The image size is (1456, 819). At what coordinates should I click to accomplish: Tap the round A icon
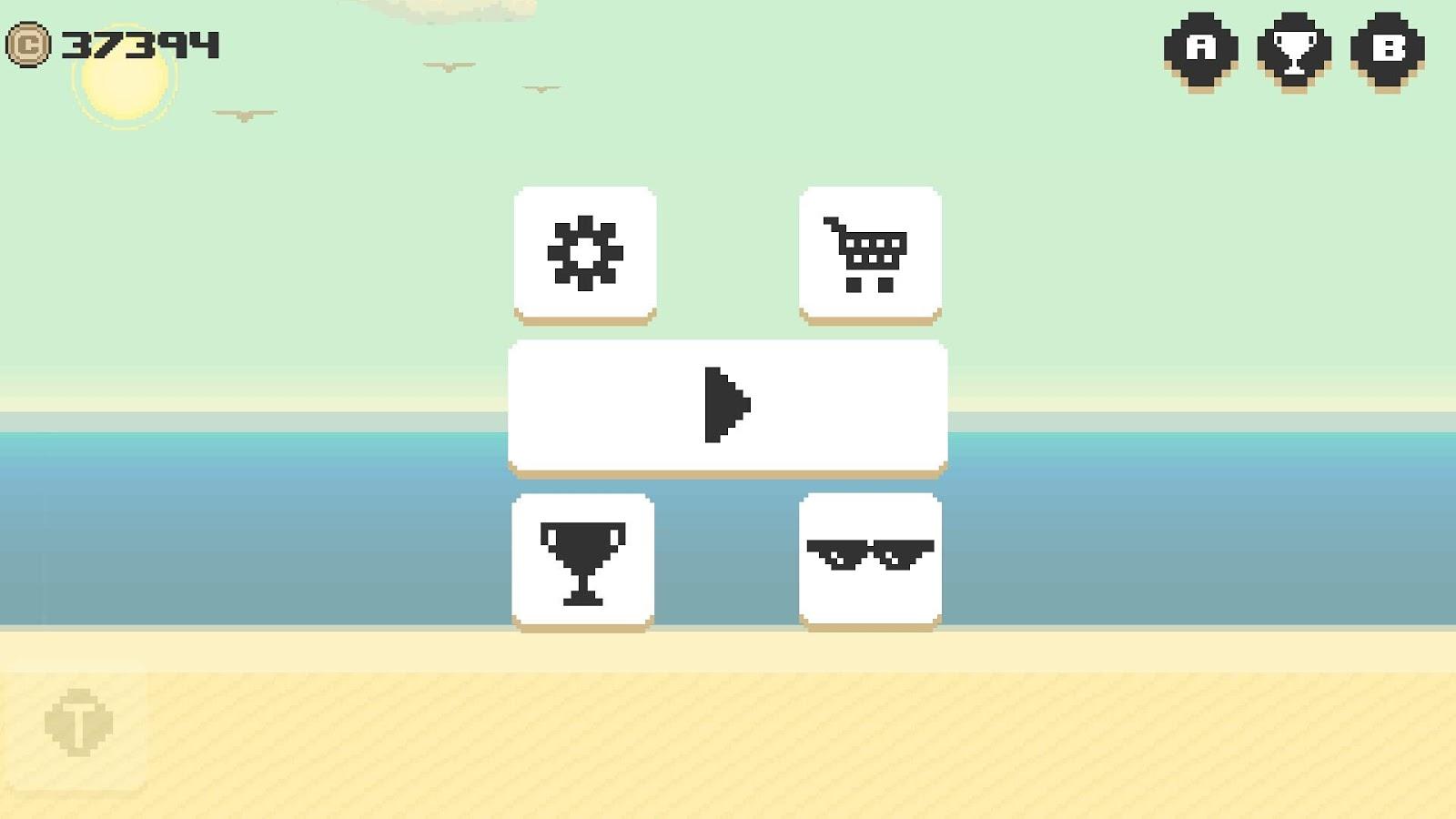pyautogui.click(x=1201, y=49)
